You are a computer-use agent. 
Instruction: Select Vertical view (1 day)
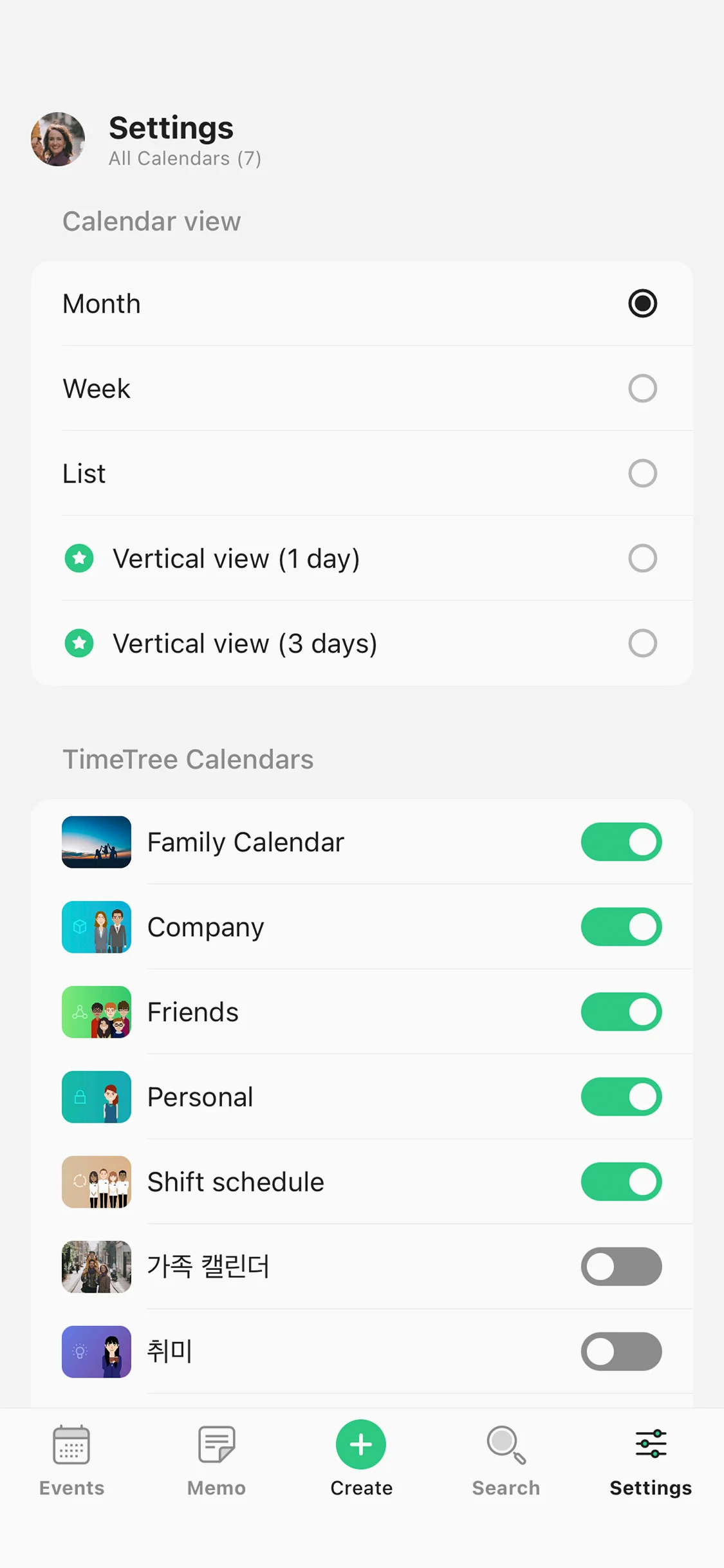642,559
